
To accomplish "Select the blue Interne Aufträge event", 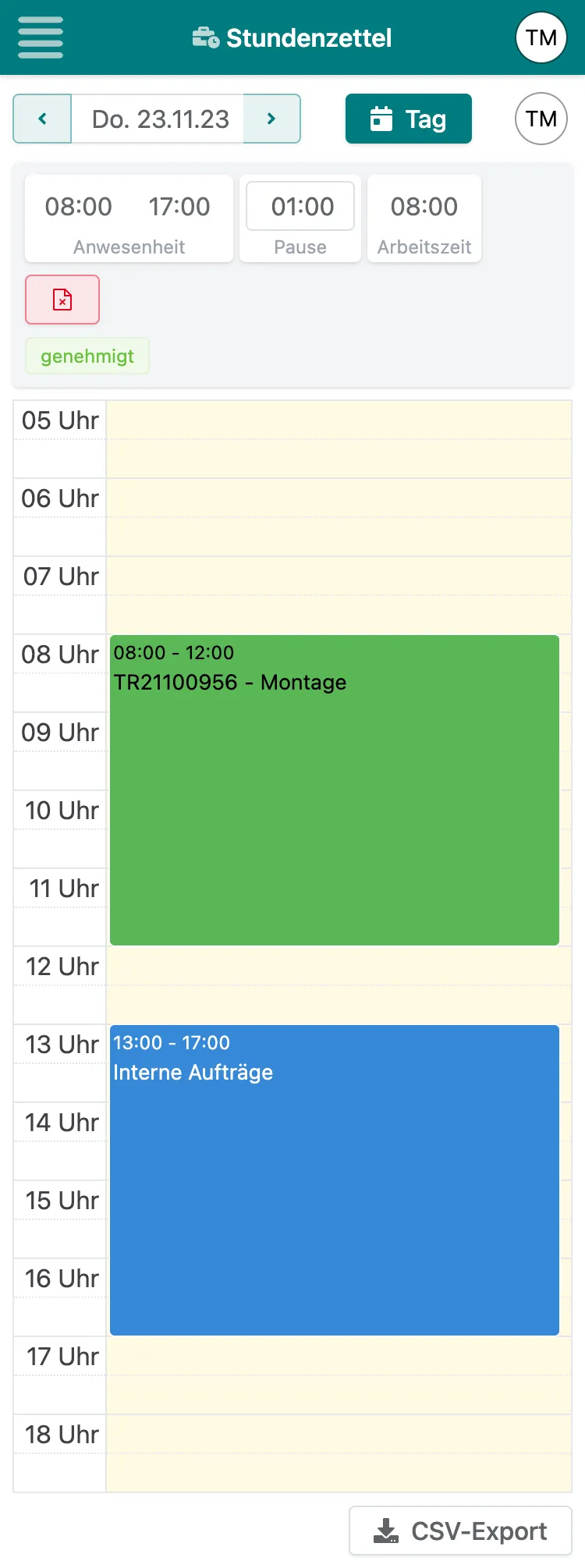I will click(335, 1178).
